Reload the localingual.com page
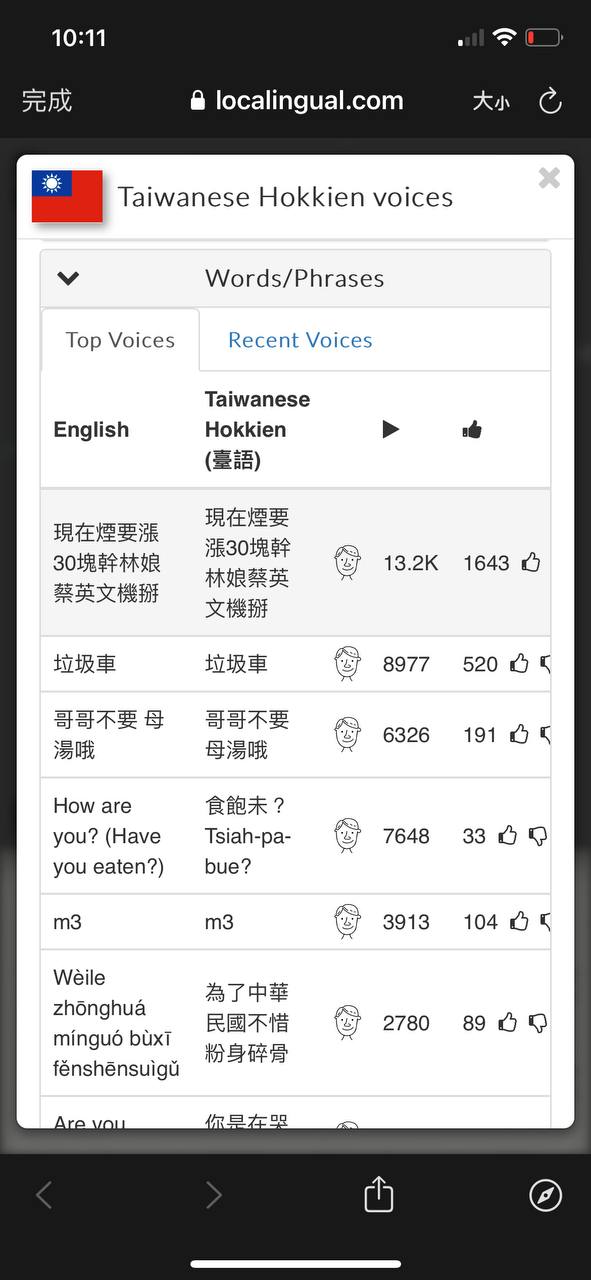Image resolution: width=591 pixels, height=1280 pixels. click(550, 101)
